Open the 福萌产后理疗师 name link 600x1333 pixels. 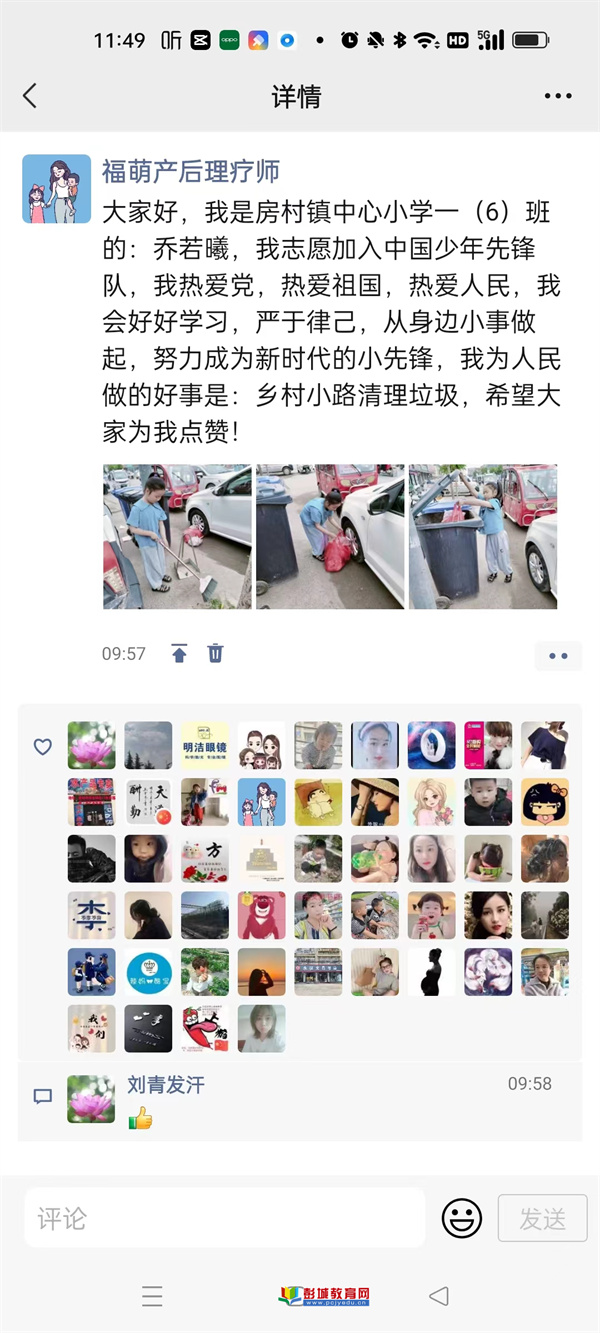pos(190,172)
